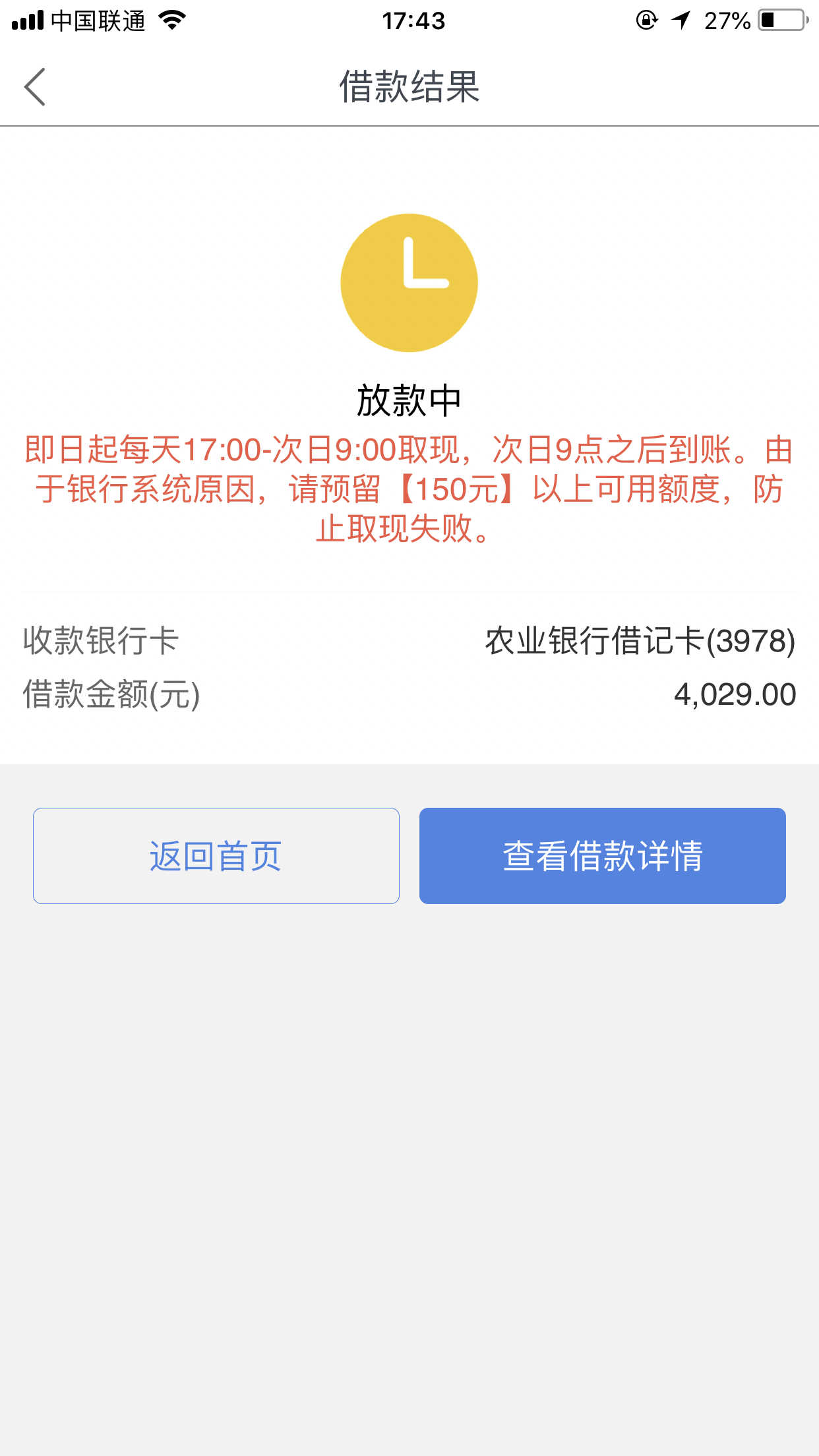Tap the cellular signal bars icon
819x1456 pixels.
coord(27,20)
